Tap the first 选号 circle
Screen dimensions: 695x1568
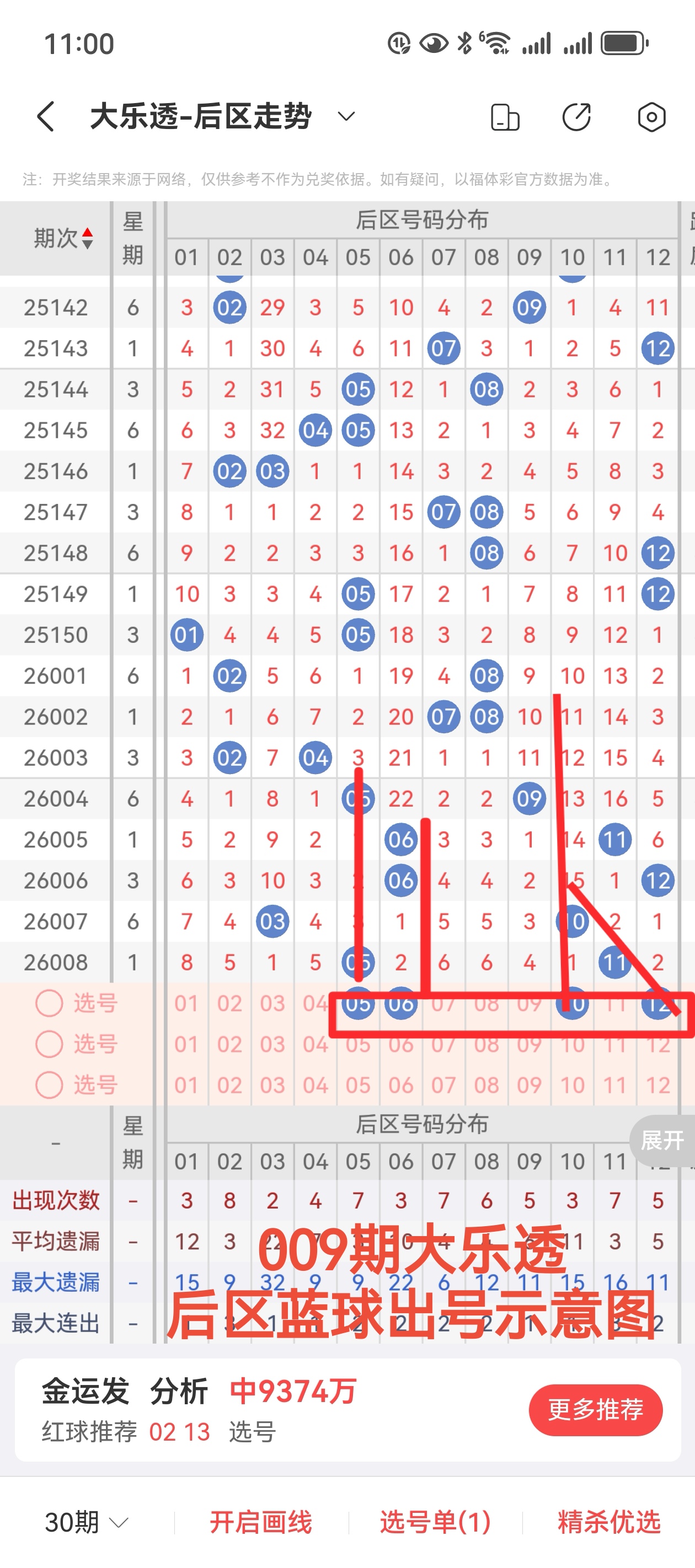pyautogui.click(x=49, y=1003)
